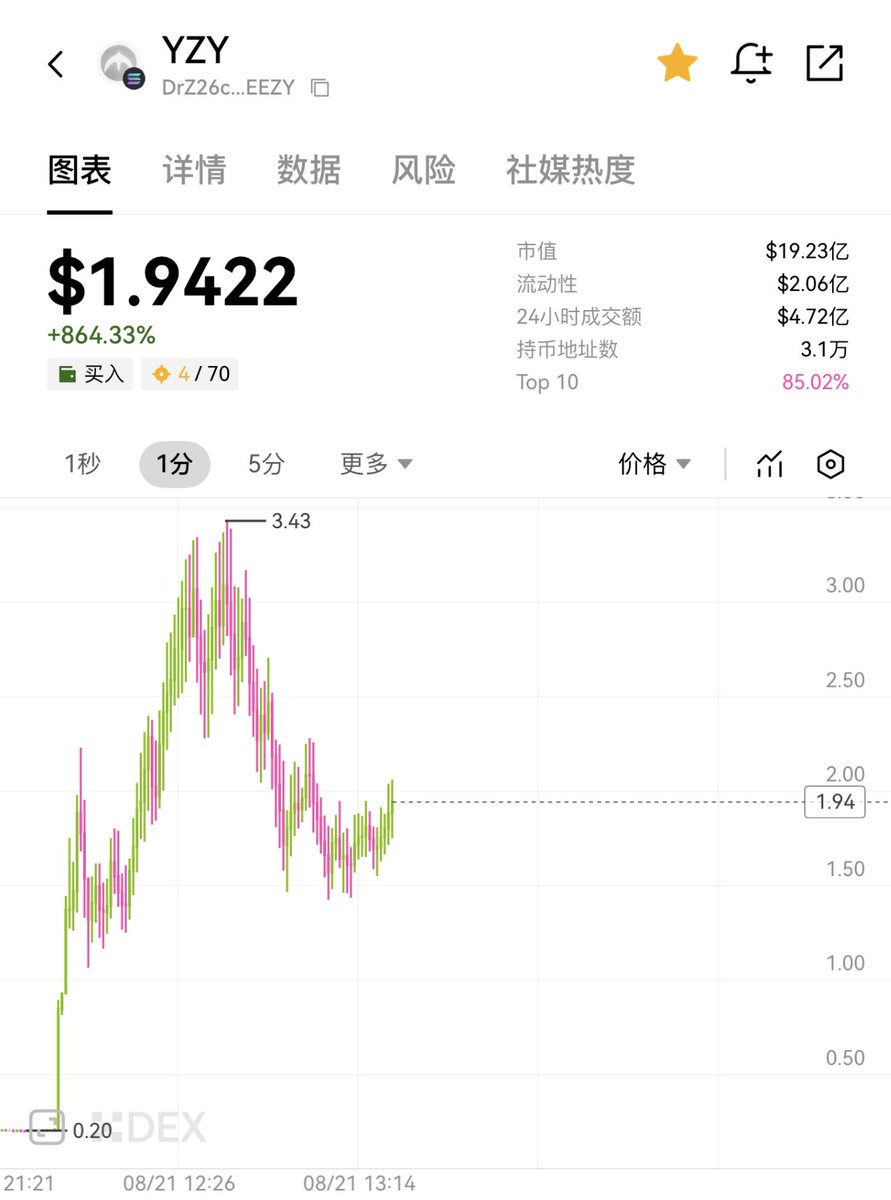Image resolution: width=891 pixels, height=1200 pixels.
Task: Tap the 买入 button
Action: 90,375
